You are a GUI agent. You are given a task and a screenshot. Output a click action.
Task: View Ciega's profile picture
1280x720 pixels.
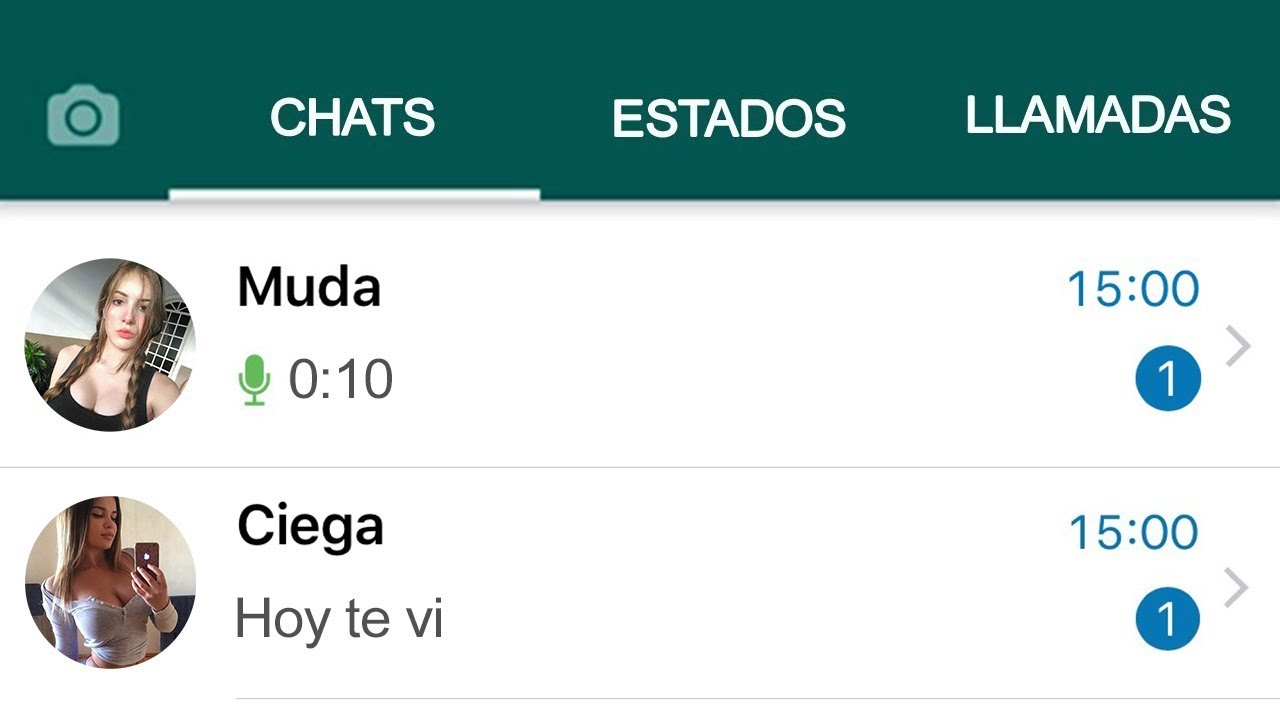tap(110, 582)
